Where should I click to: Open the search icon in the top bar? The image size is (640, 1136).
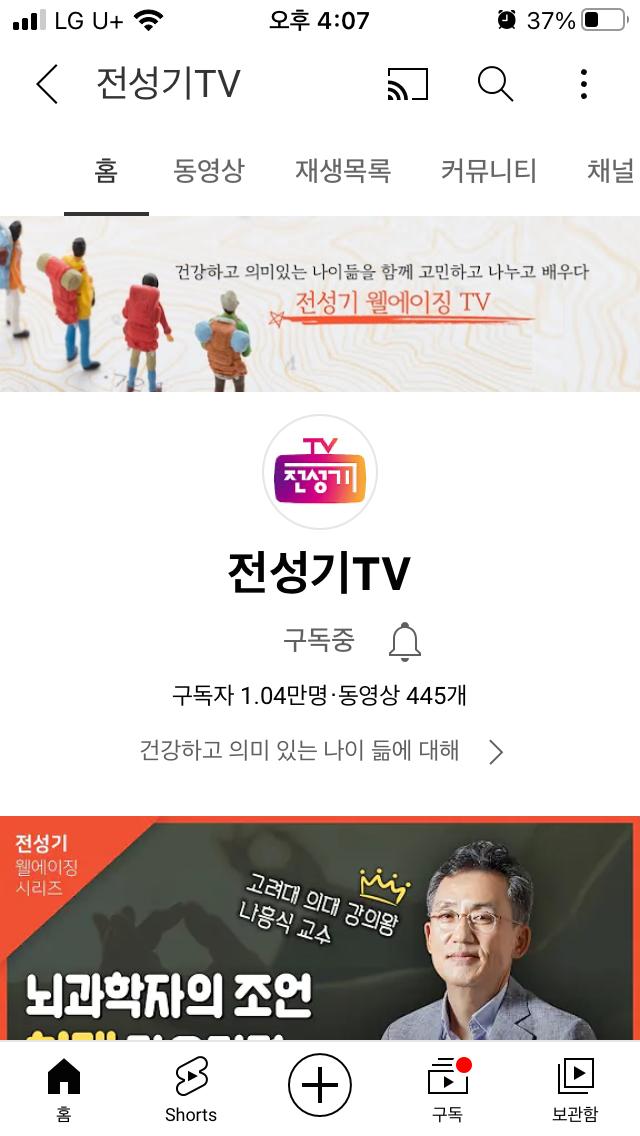pos(495,85)
